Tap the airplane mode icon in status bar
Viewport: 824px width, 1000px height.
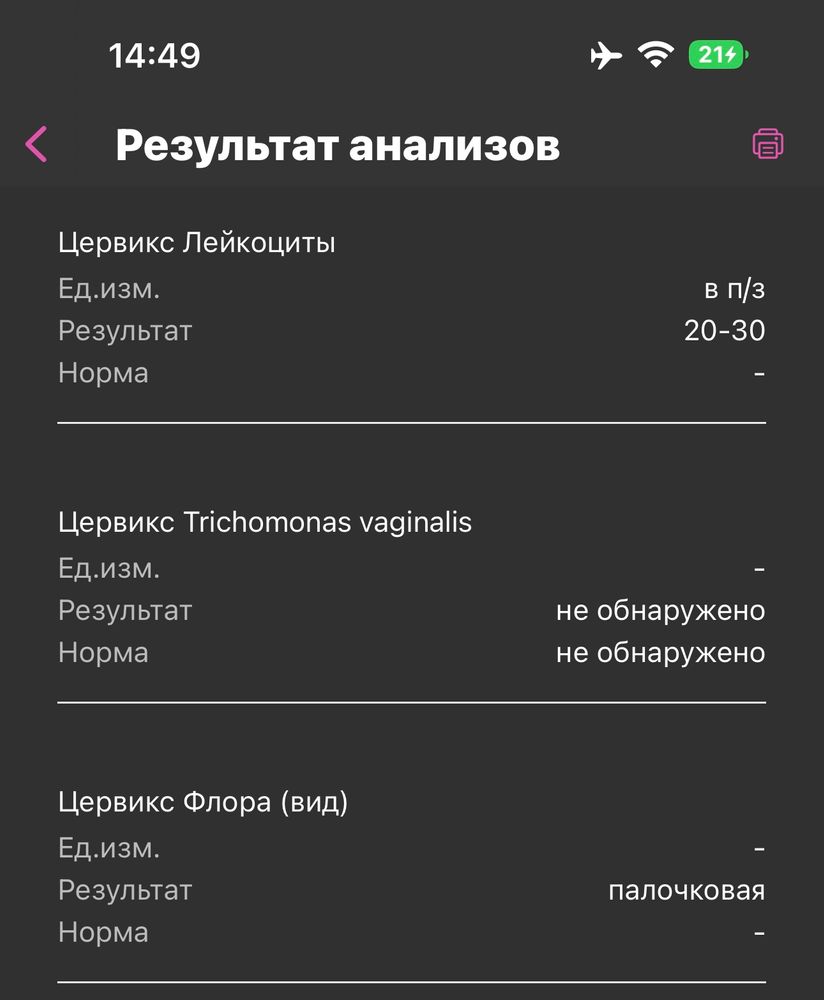point(607,55)
